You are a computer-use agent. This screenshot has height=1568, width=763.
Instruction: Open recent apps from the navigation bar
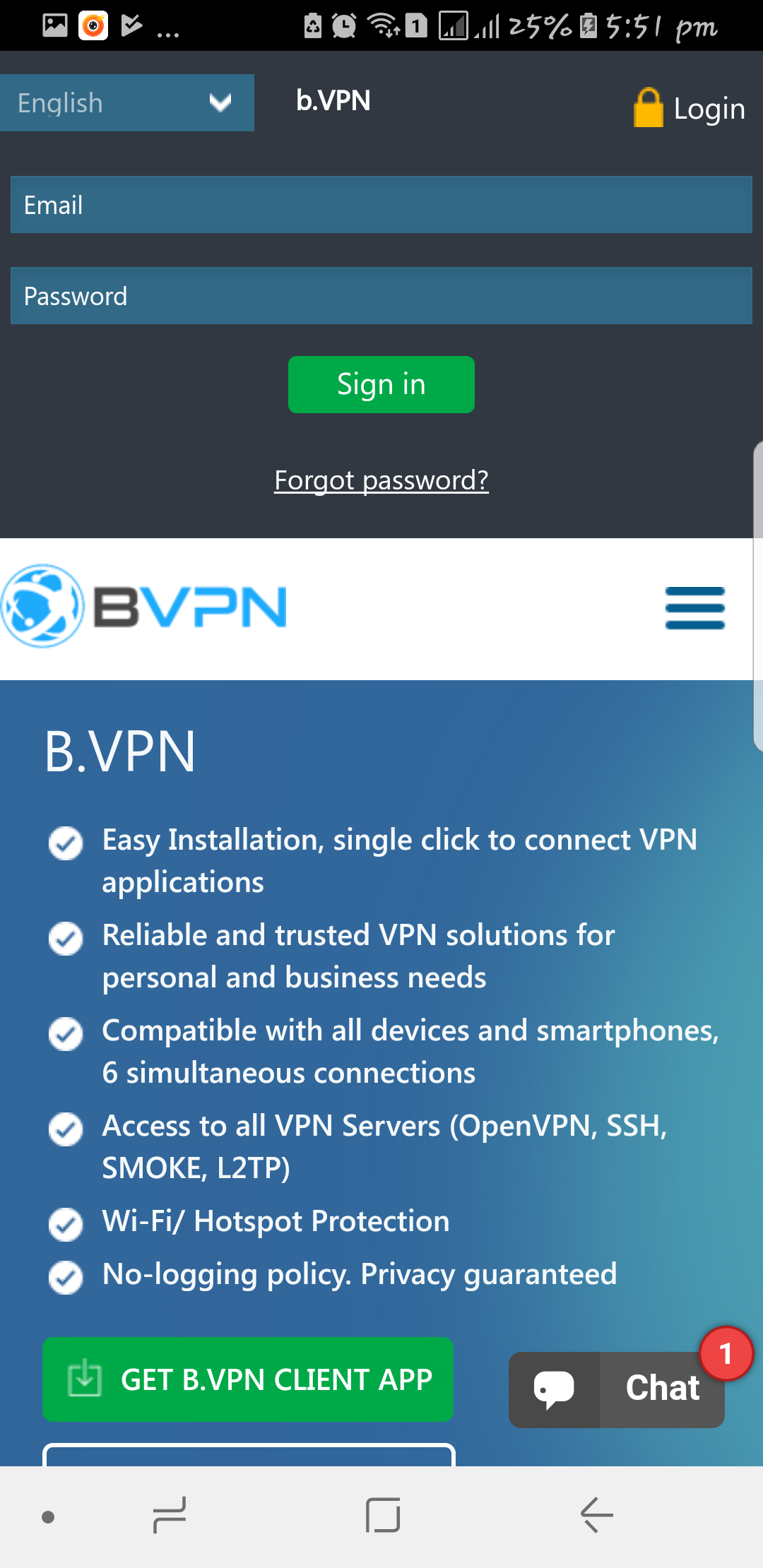(170, 1515)
